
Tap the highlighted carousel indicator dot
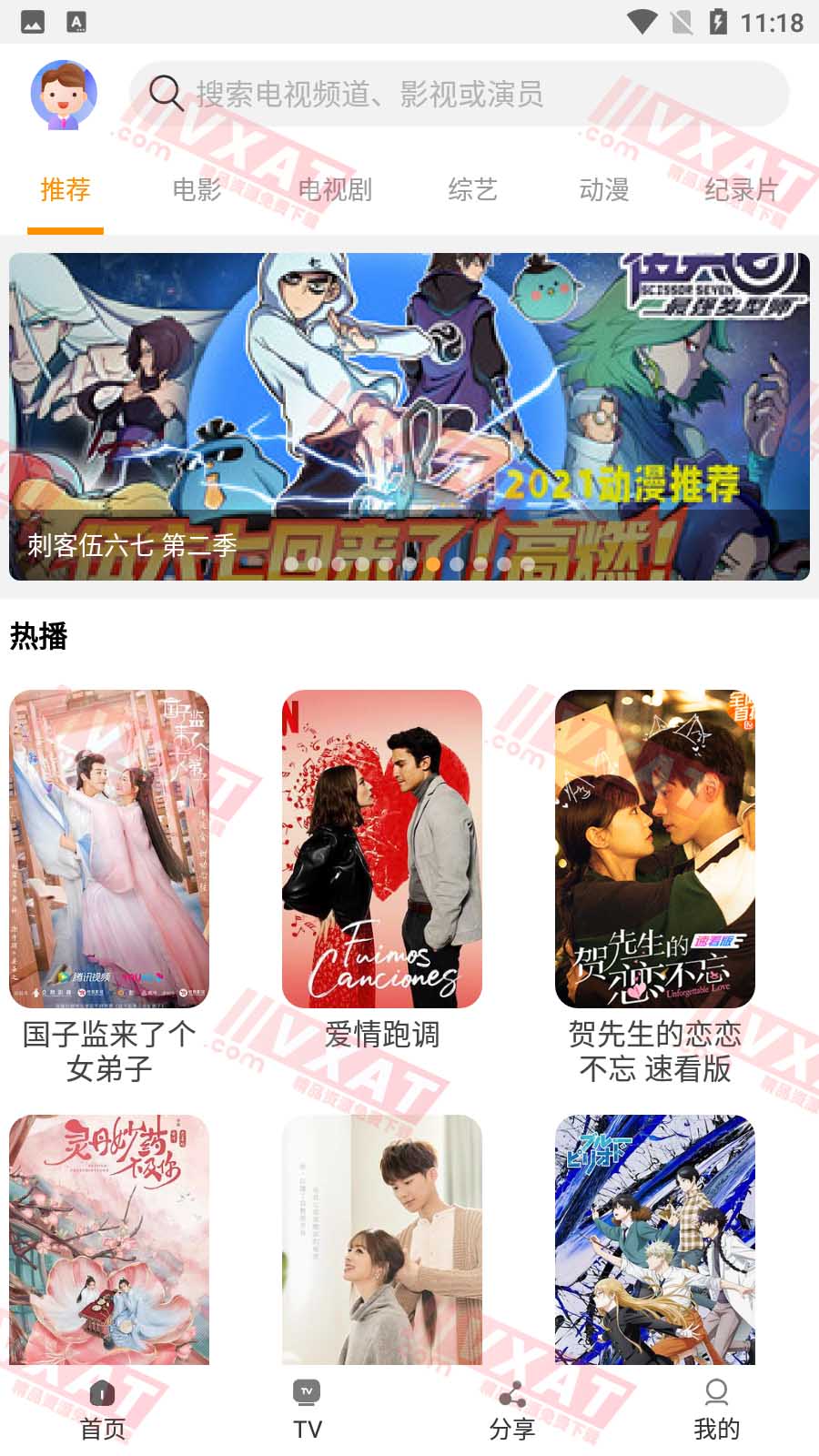coord(433,564)
